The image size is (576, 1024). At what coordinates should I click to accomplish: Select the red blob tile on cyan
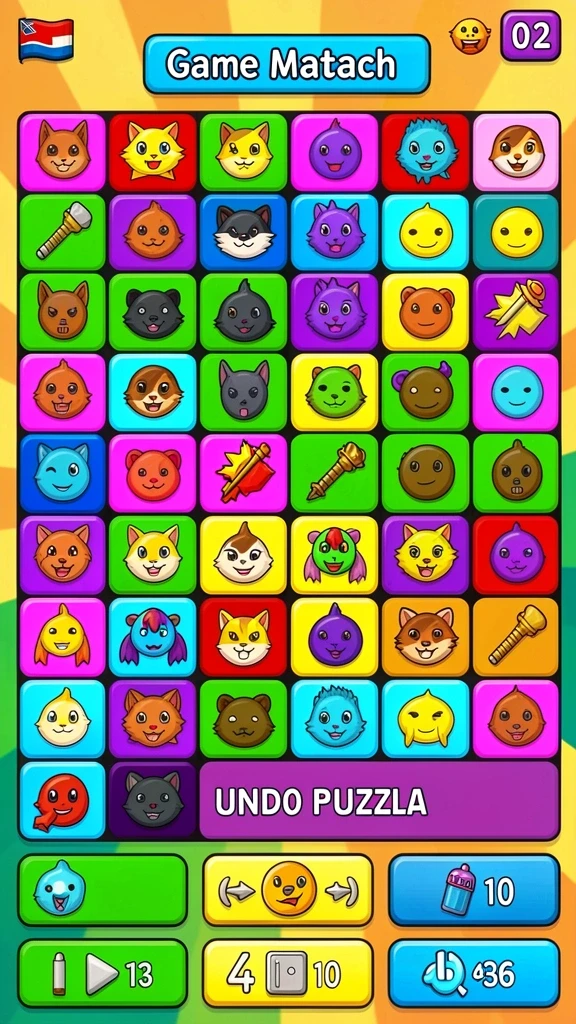point(62,801)
